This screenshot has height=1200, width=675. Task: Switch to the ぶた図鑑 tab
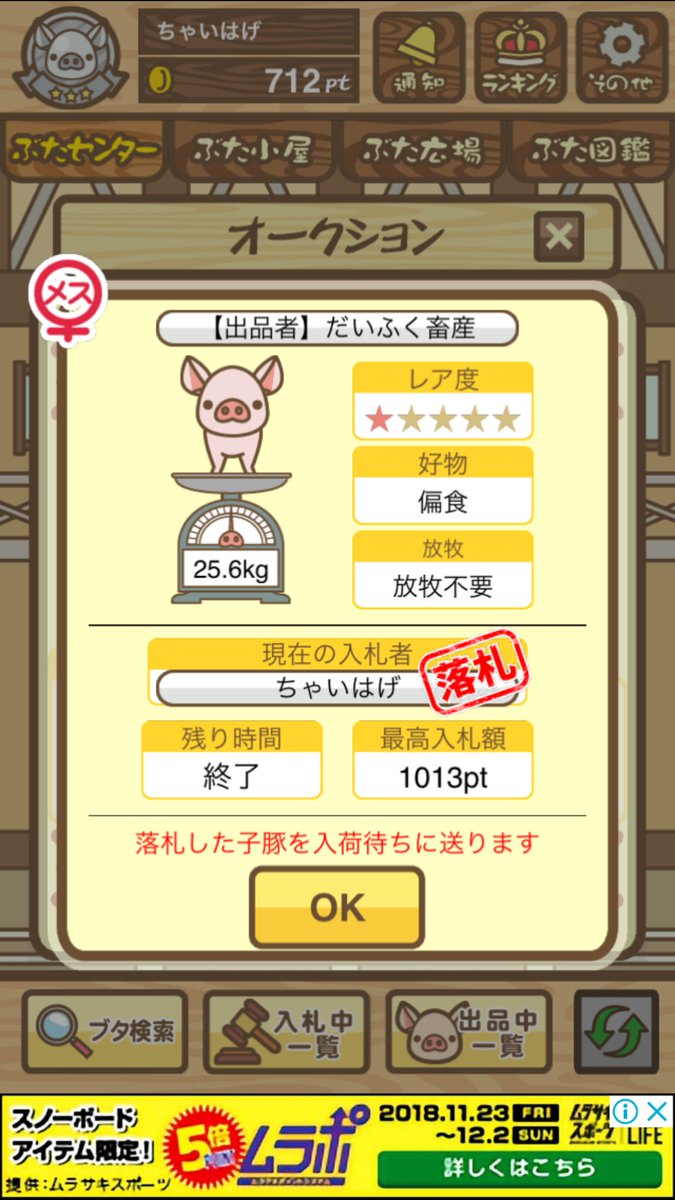(x=590, y=151)
